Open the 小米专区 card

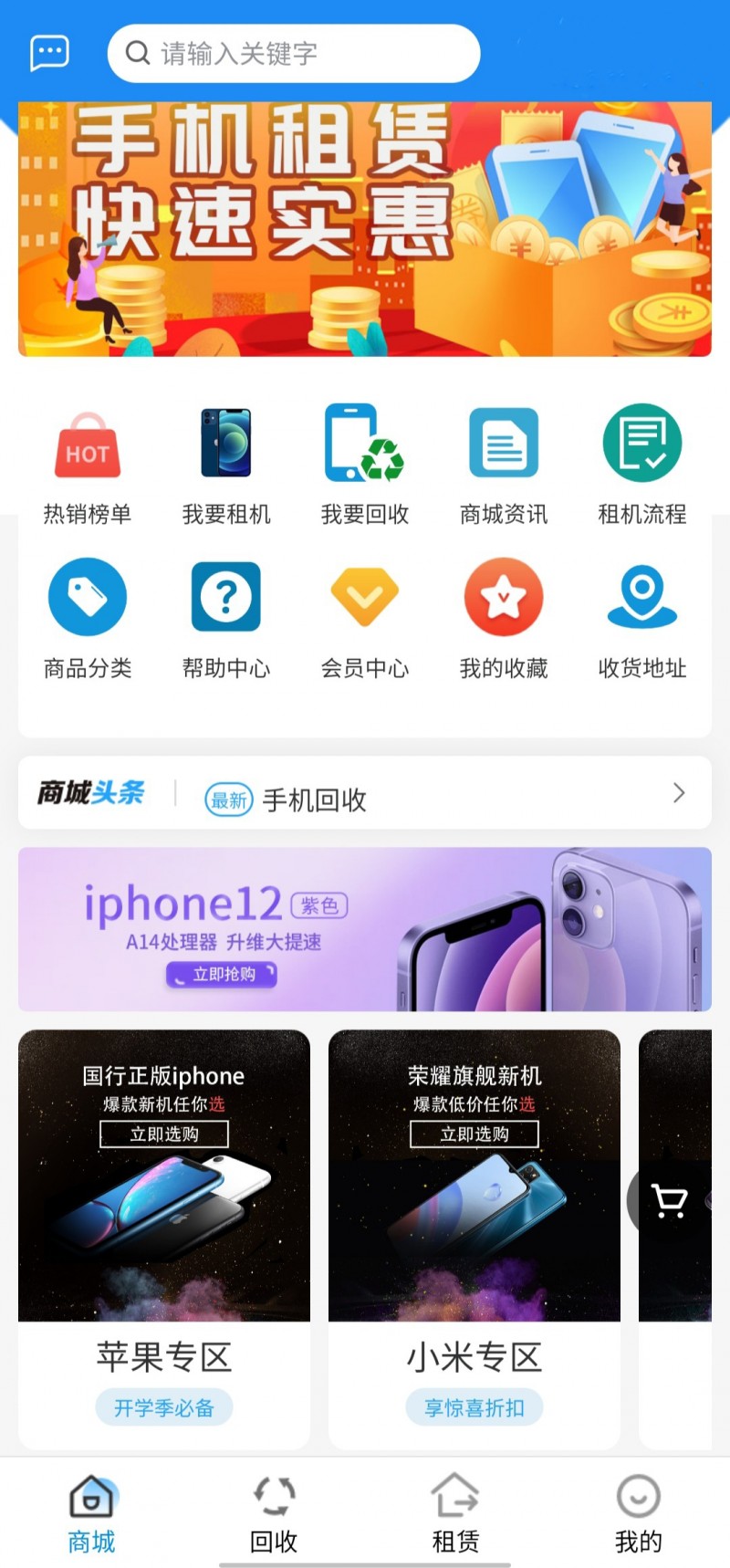(474, 1237)
